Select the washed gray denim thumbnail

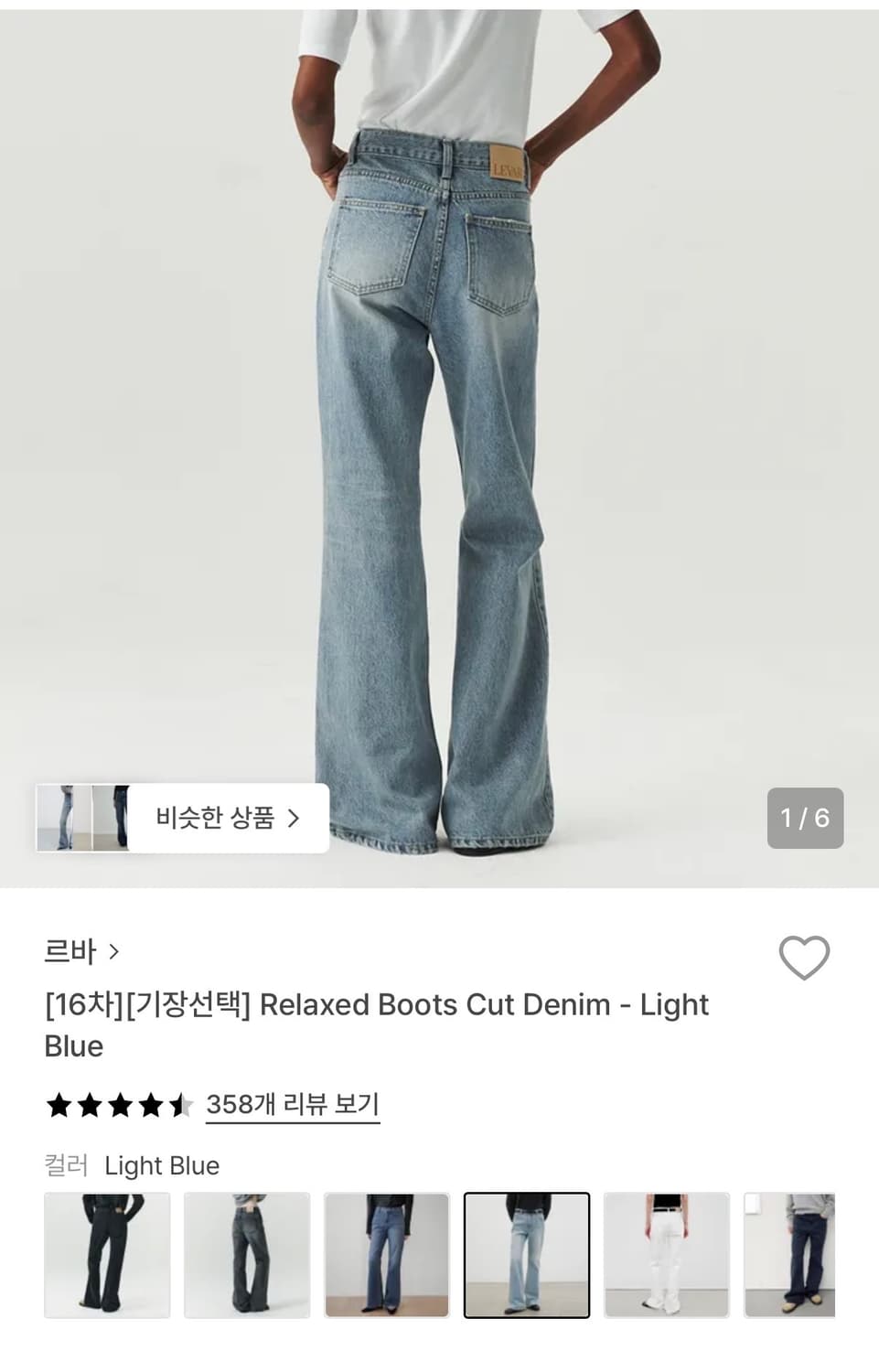coord(247,1253)
